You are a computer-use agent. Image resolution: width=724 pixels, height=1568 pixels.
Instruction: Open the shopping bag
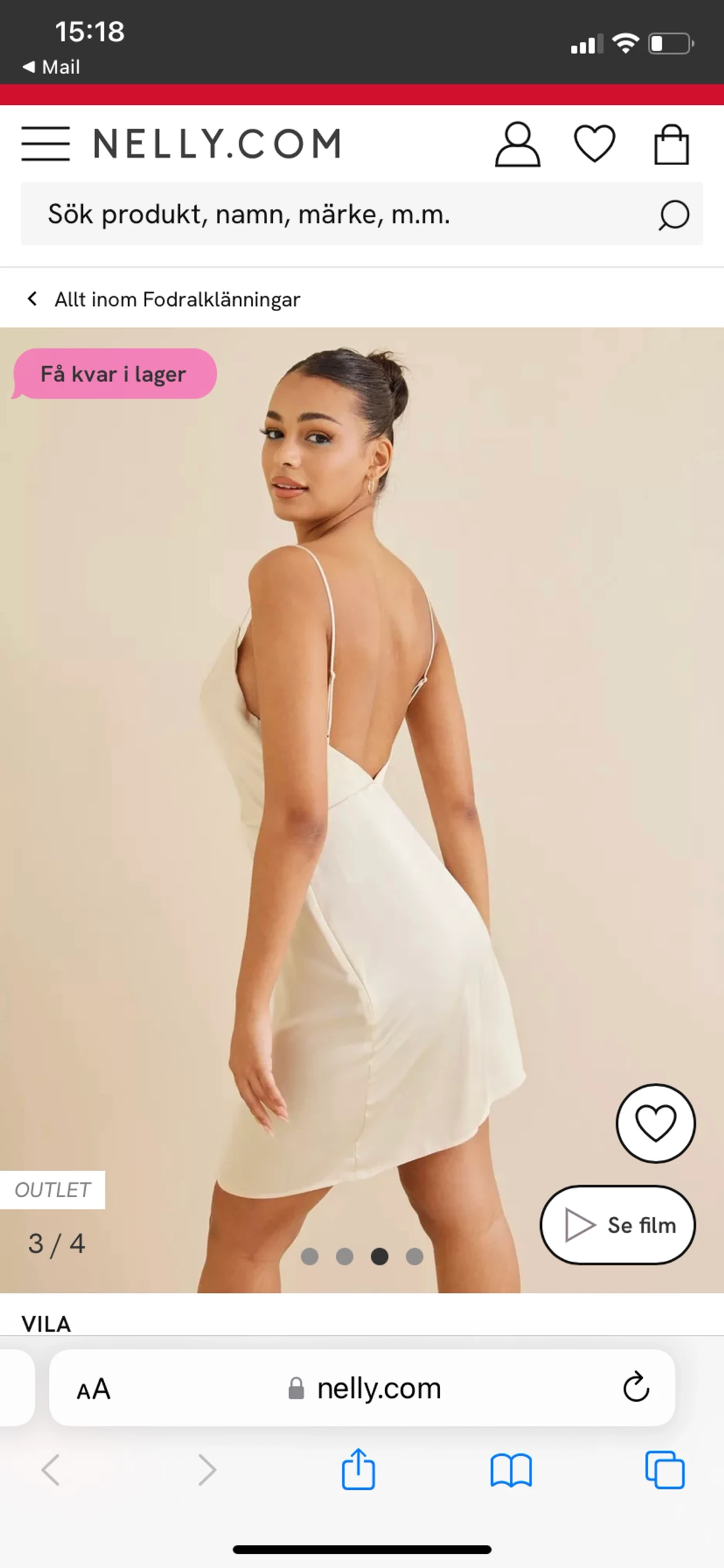671,144
